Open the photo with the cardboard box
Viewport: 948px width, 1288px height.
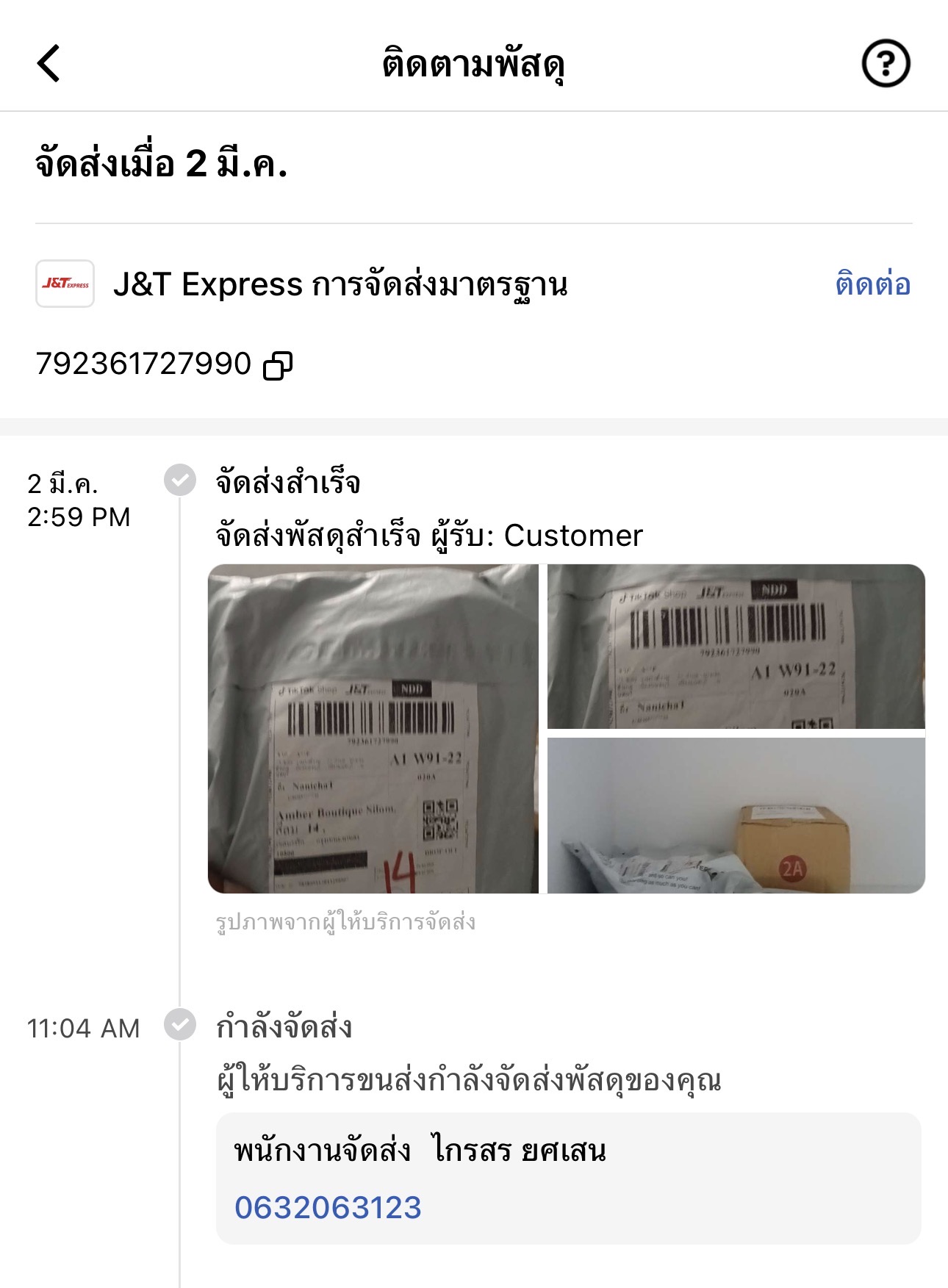(736, 816)
